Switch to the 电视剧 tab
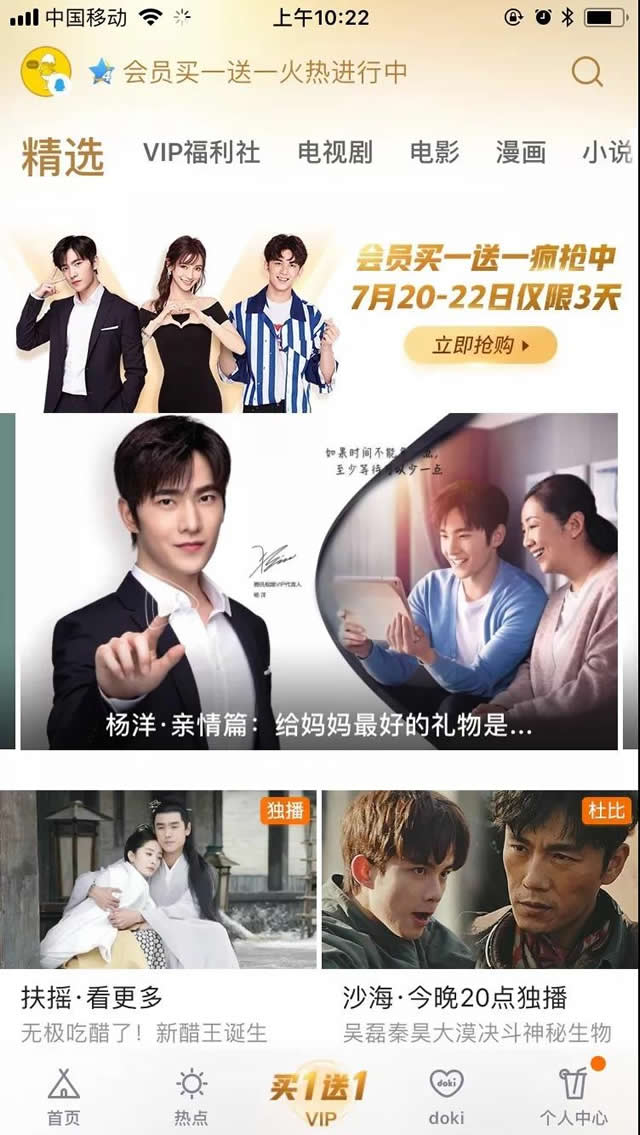The width and height of the screenshot is (640, 1135). (334, 152)
